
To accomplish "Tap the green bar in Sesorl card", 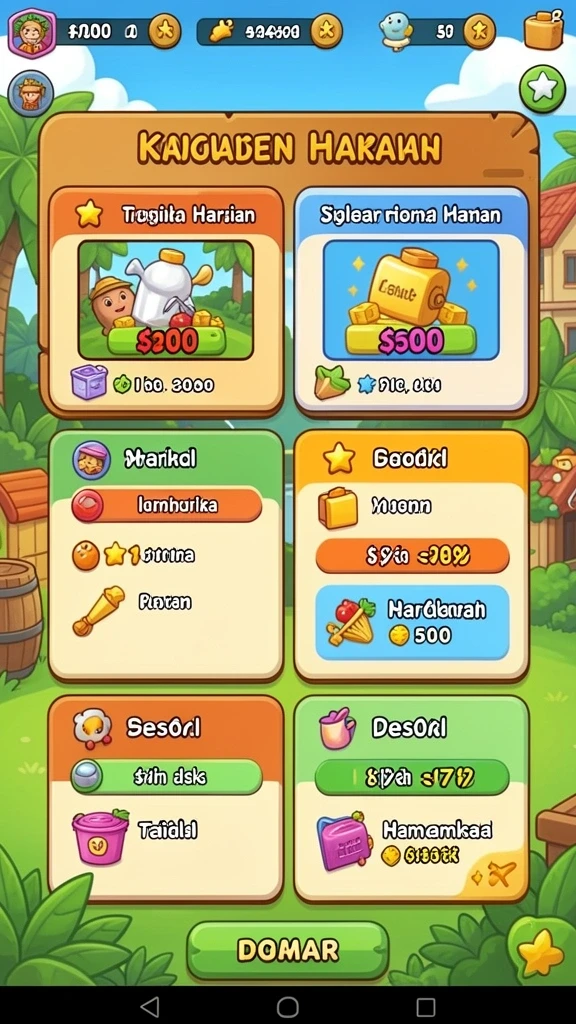I will [x=166, y=776].
